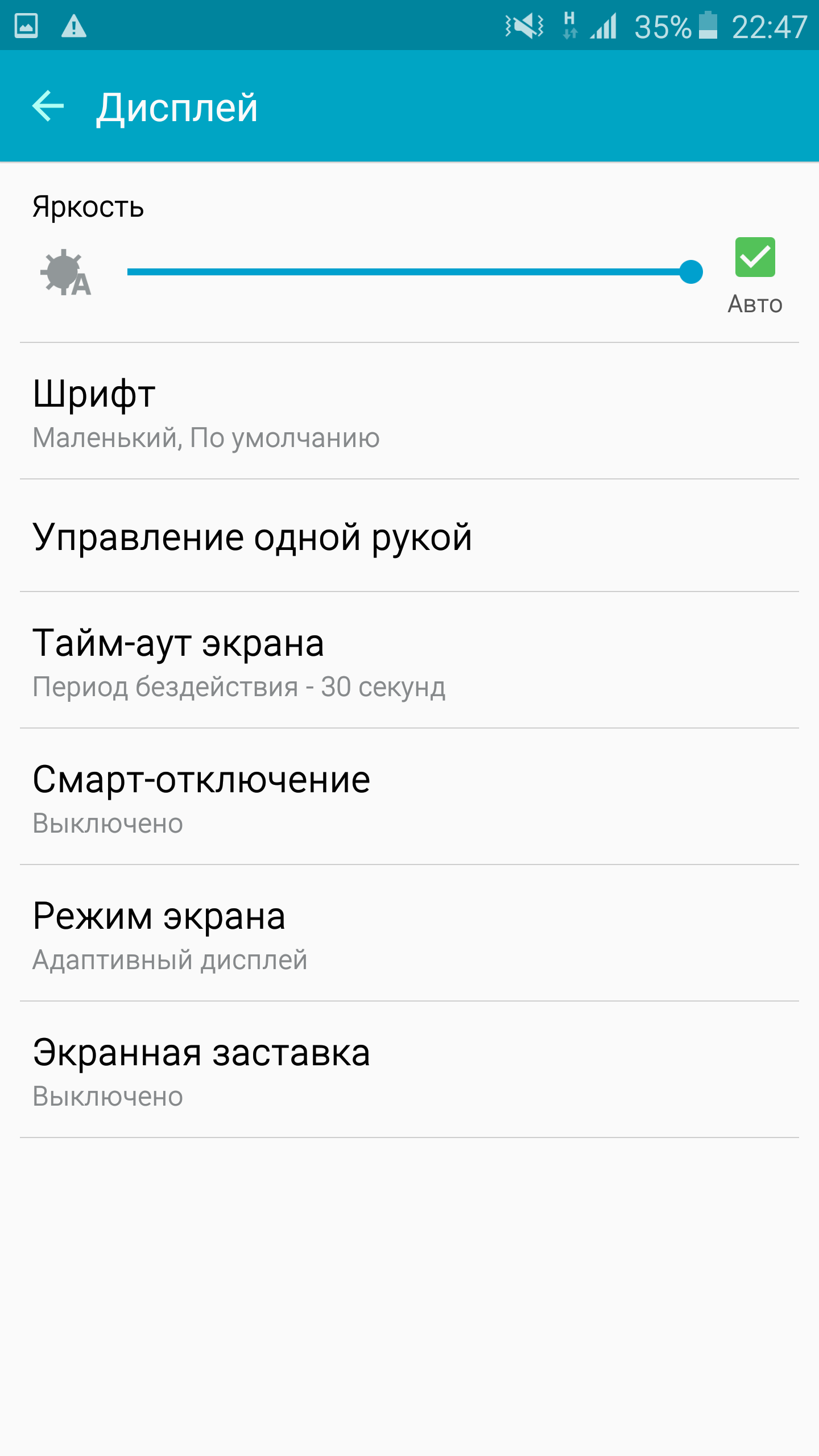The height and width of the screenshot is (1456, 819).
Task: Open Тайм-аут экрана setting
Action: tap(409, 661)
